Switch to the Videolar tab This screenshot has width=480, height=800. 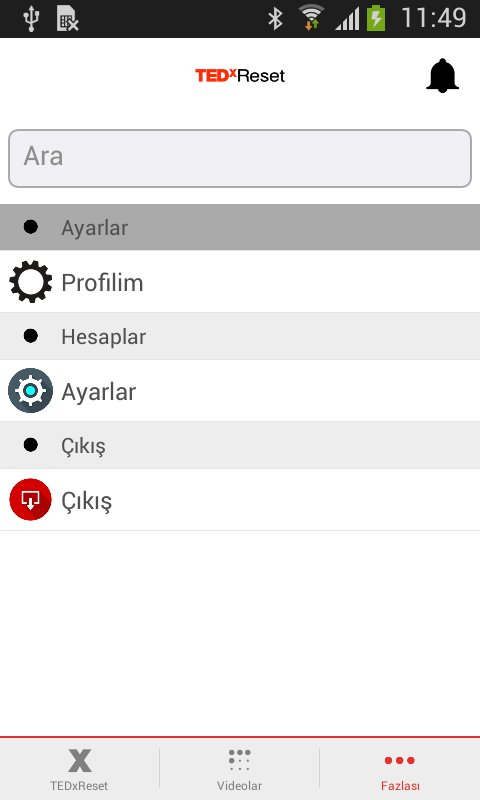(239, 769)
